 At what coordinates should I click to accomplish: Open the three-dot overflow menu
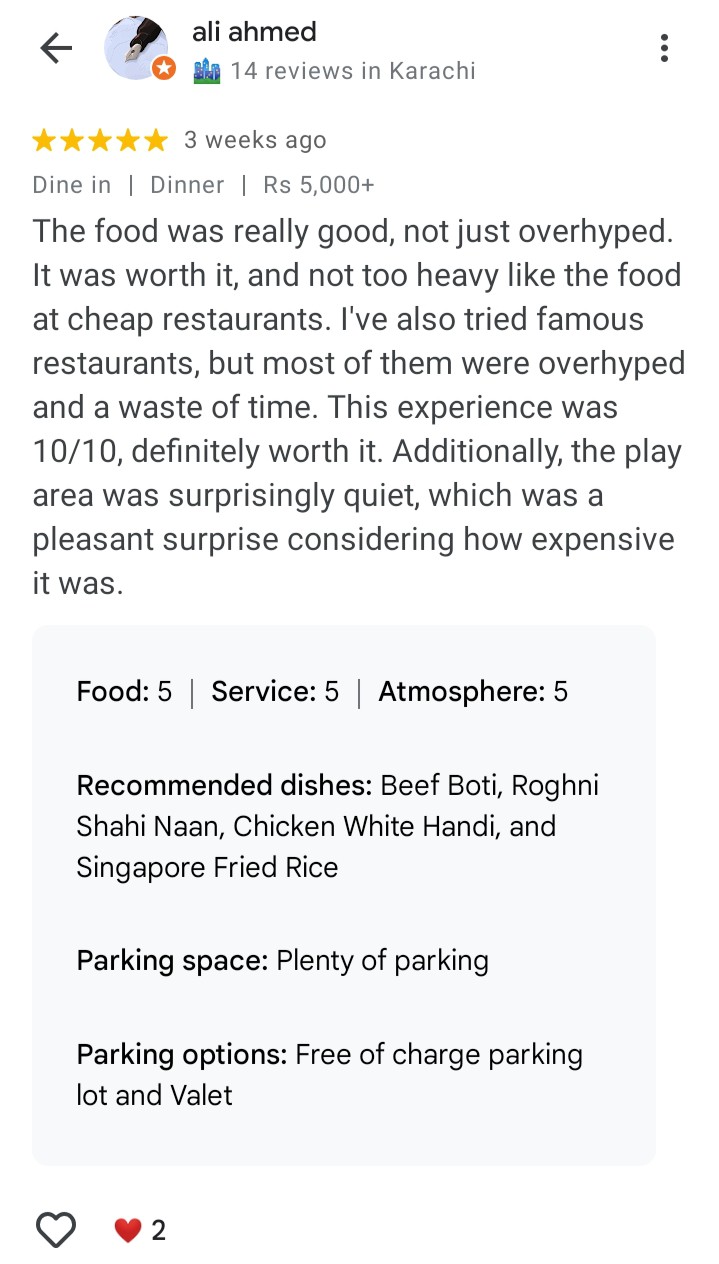pos(664,48)
